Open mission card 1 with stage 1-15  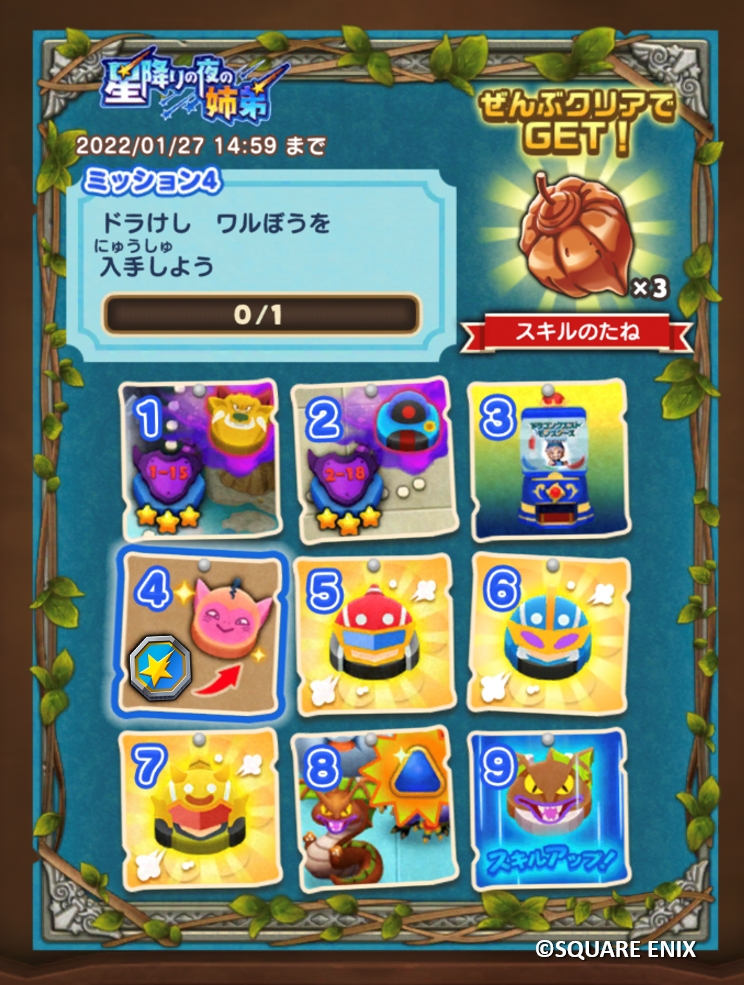(200, 460)
